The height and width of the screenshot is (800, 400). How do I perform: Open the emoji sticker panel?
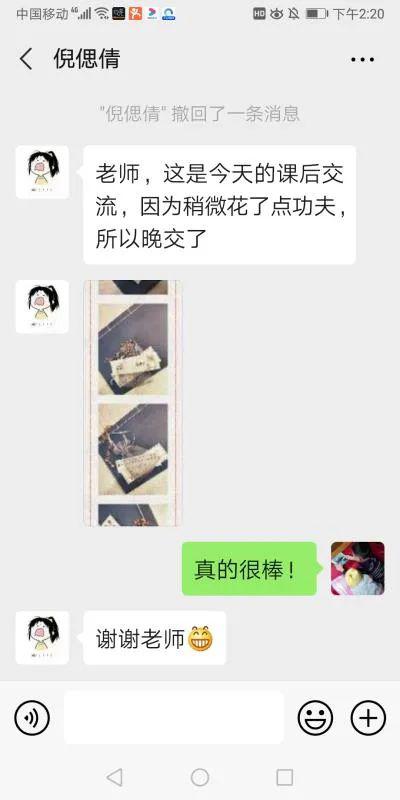click(315, 718)
